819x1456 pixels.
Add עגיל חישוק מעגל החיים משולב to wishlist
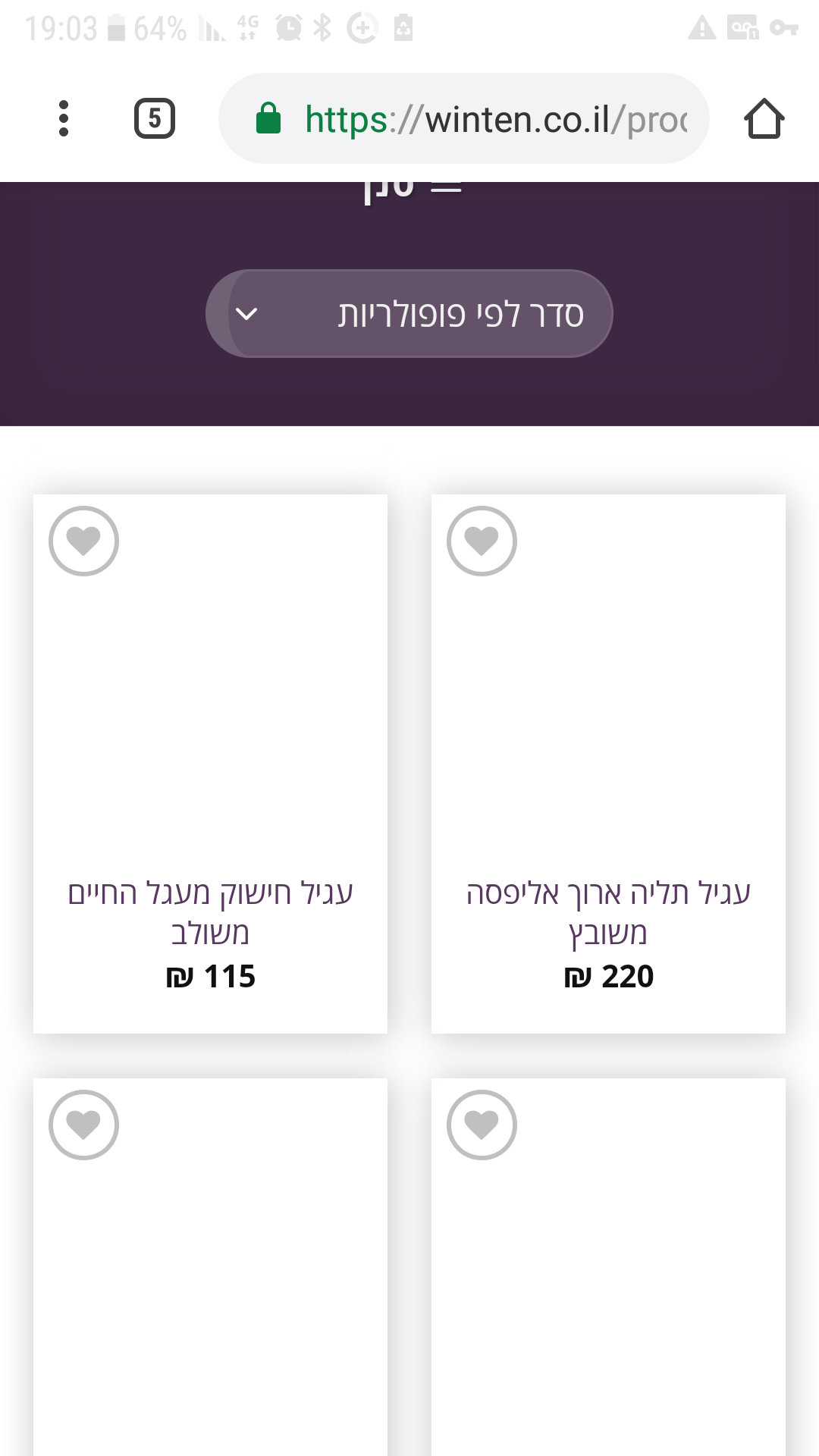[83, 541]
